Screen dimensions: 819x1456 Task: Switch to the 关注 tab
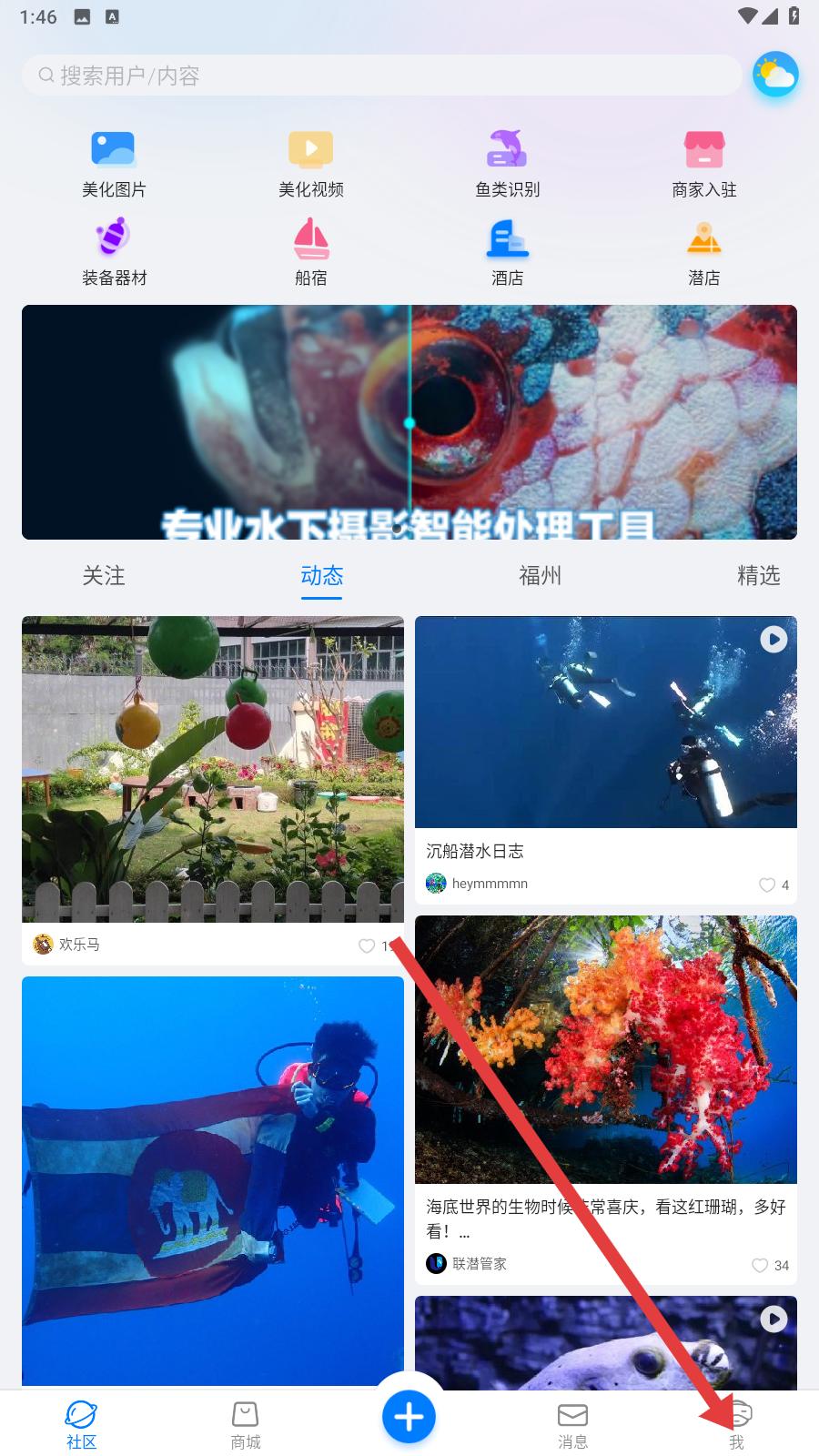click(x=104, y=576)
